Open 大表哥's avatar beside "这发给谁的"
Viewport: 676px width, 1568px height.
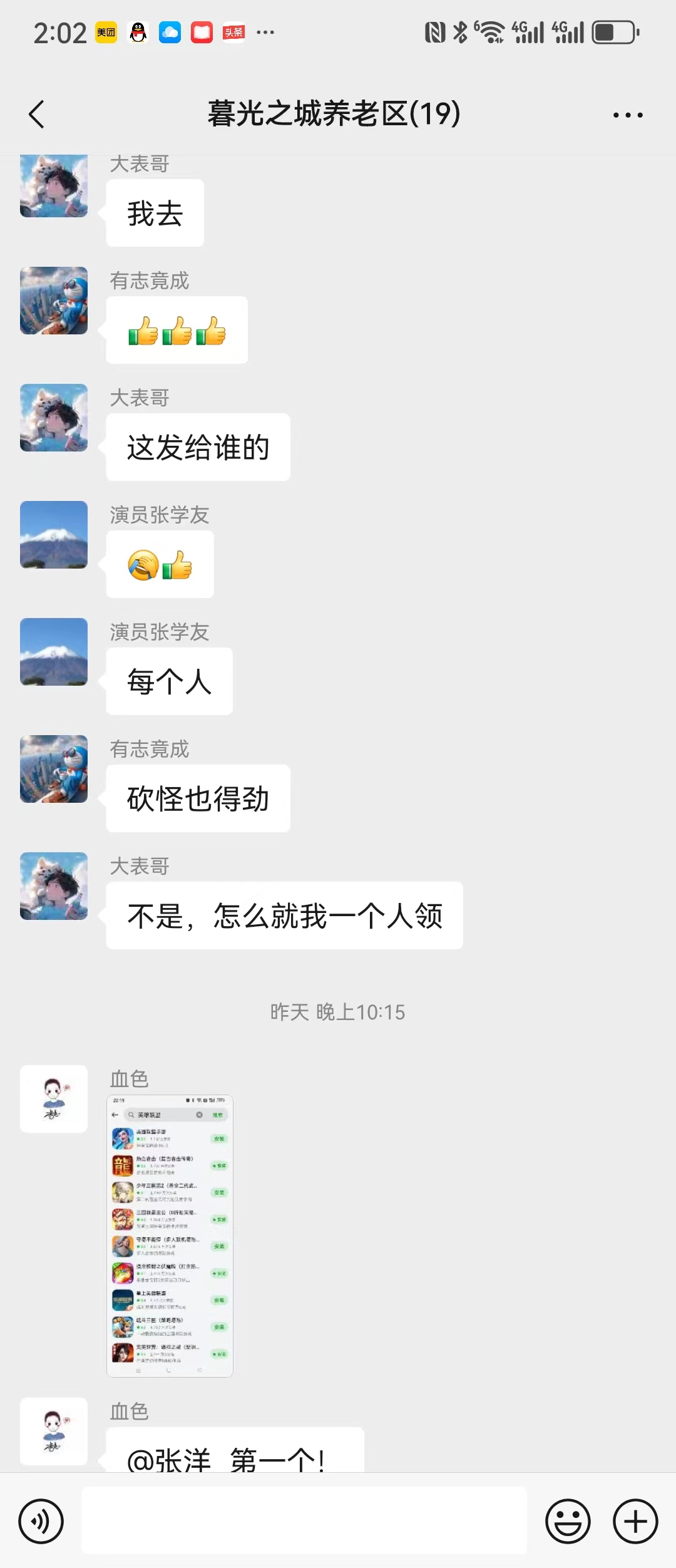pos(54,418)
